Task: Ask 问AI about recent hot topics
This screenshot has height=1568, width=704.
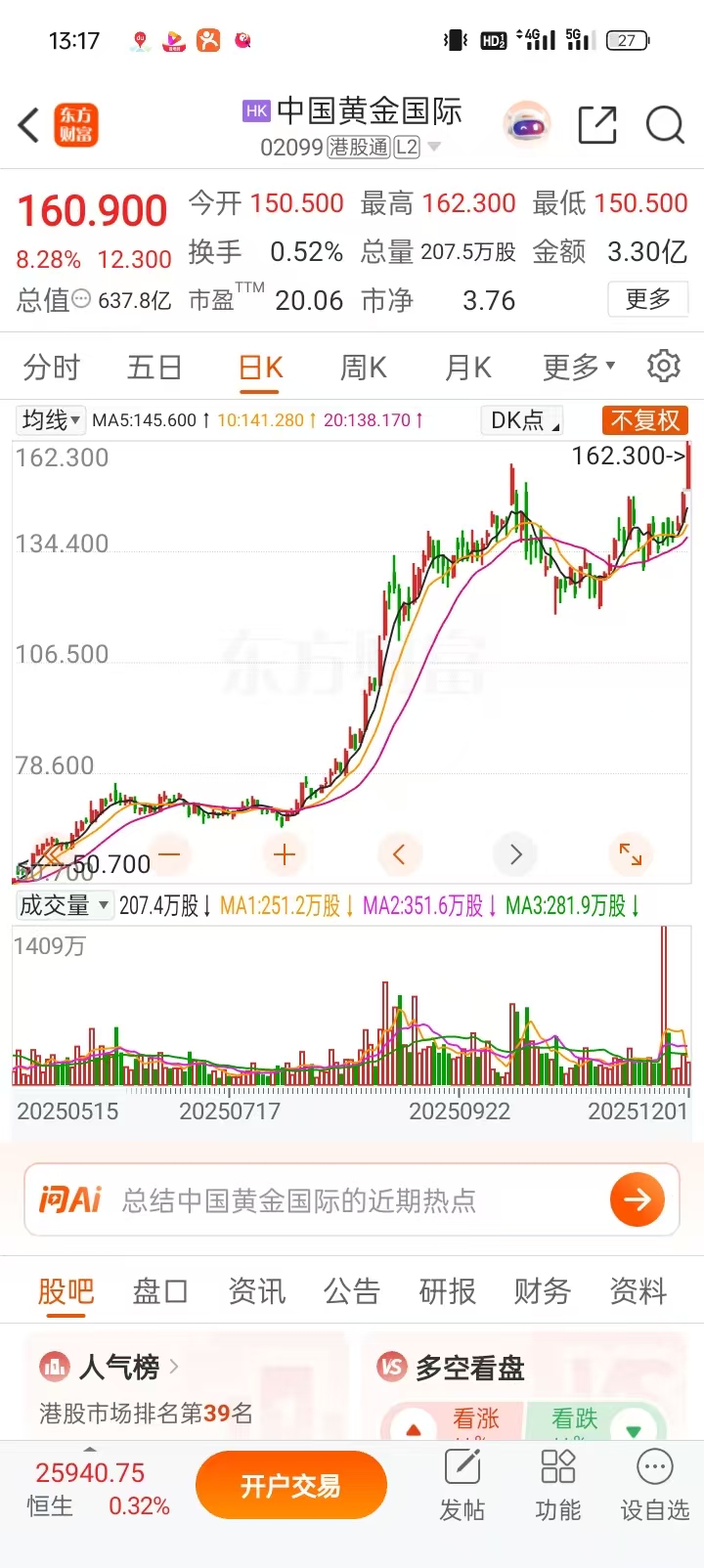Action: pyautogui.click(x=352, y=1199)
